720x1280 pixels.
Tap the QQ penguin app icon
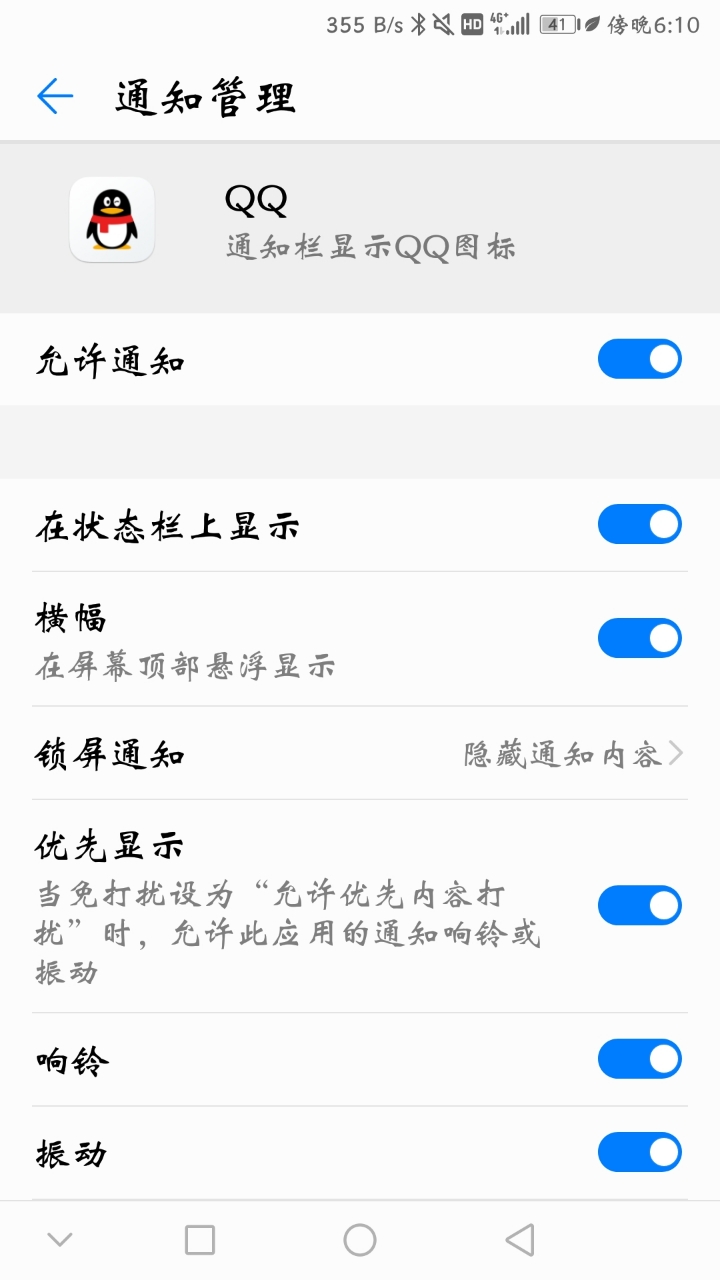[112, 220]
